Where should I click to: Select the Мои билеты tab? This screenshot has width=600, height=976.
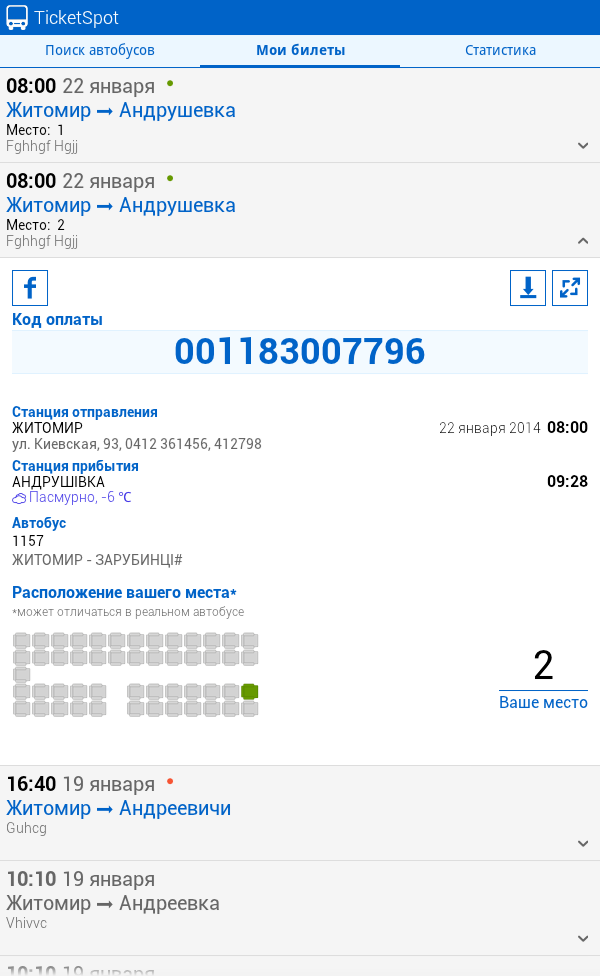[x=300, y=50]
